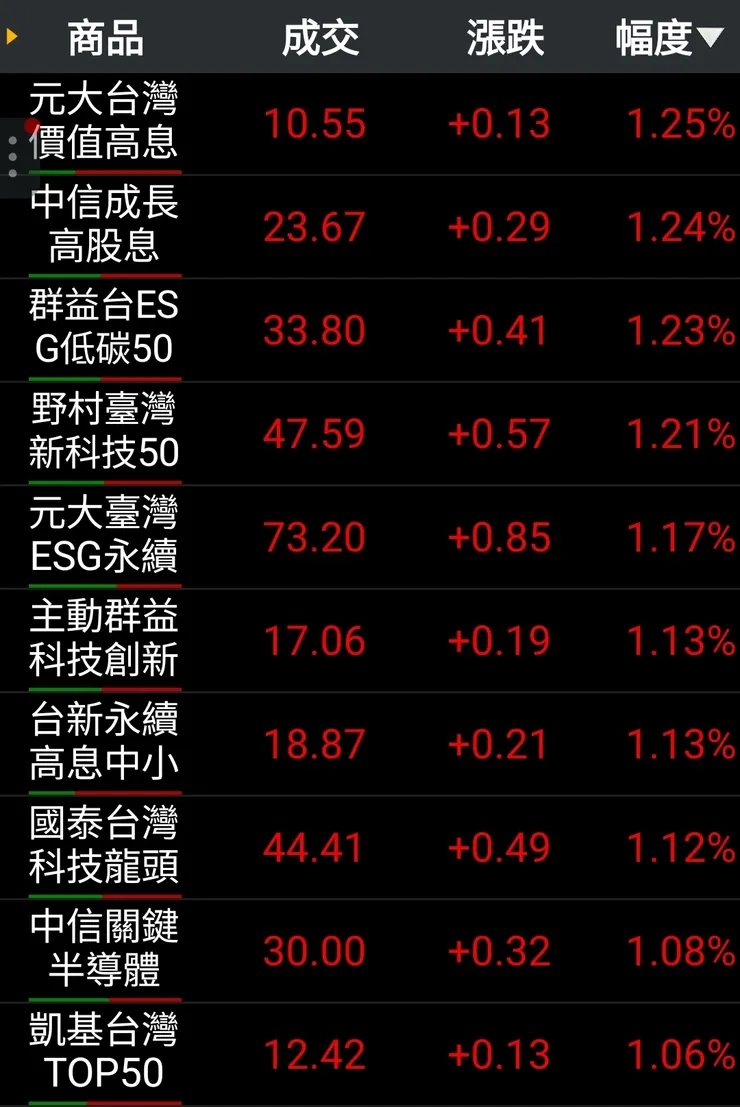Image resolution: width=740 pixels, height=1107 pixels.
Task: View 群益台ESG低碳50 quote
Action: pos(104,330)
